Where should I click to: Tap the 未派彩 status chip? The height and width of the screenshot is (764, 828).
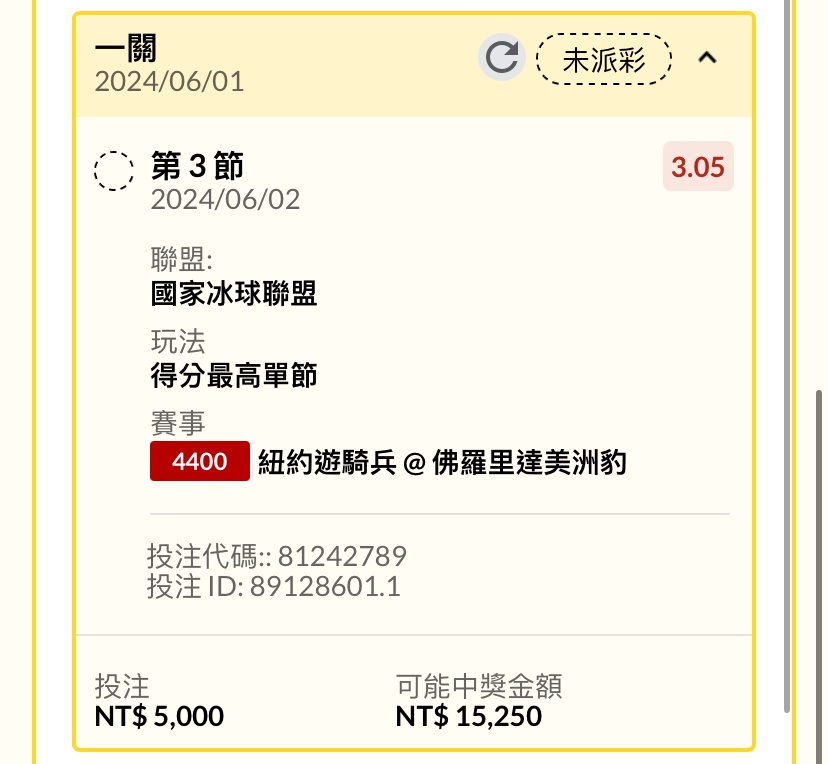604,60
